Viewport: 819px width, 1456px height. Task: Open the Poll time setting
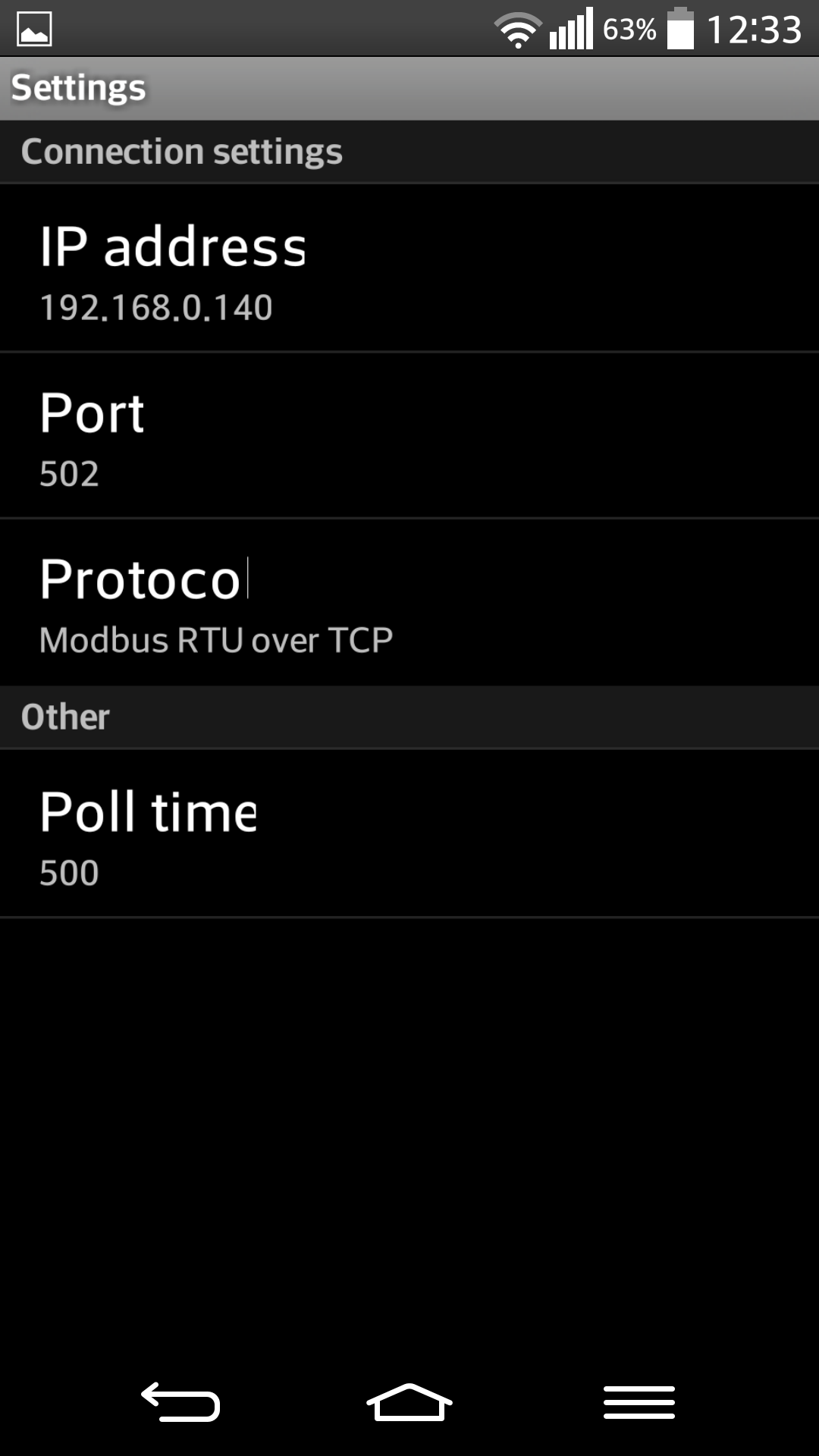point(409,834)
